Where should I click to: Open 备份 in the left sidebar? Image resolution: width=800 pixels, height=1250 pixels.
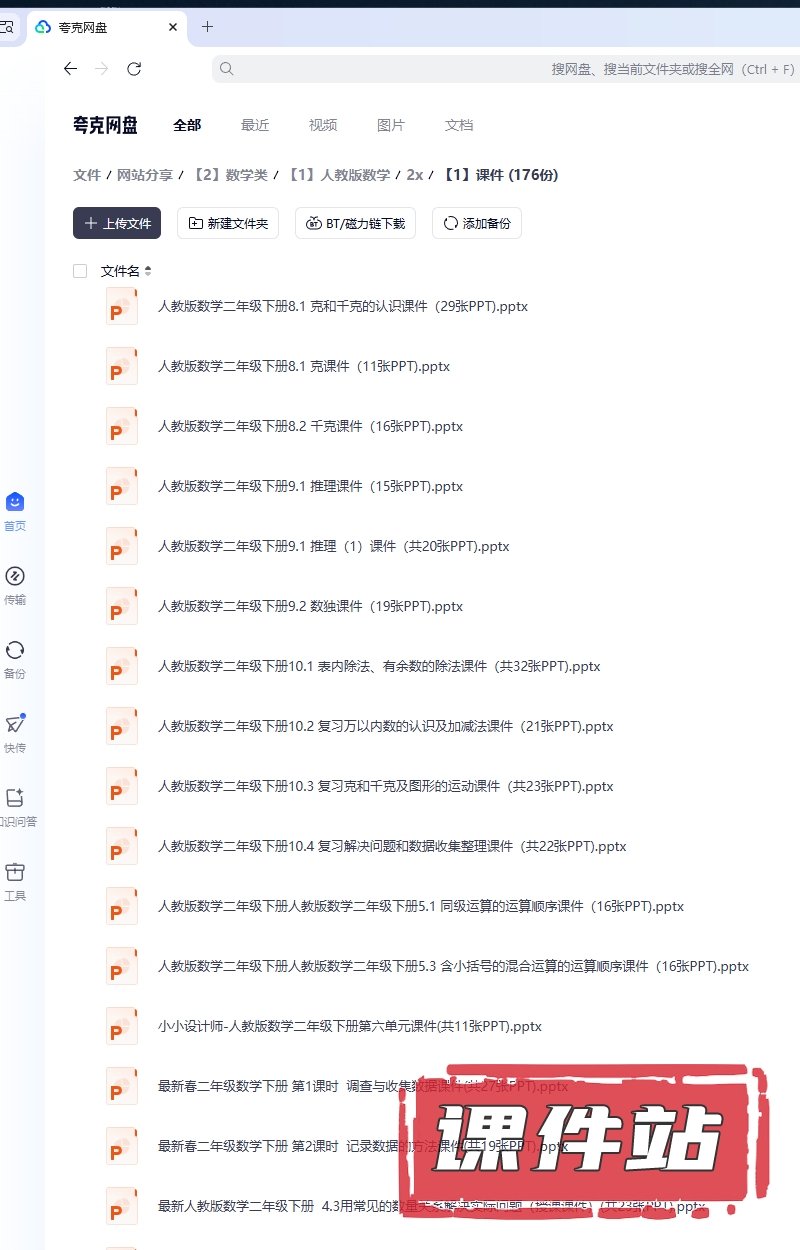(15, 659)
